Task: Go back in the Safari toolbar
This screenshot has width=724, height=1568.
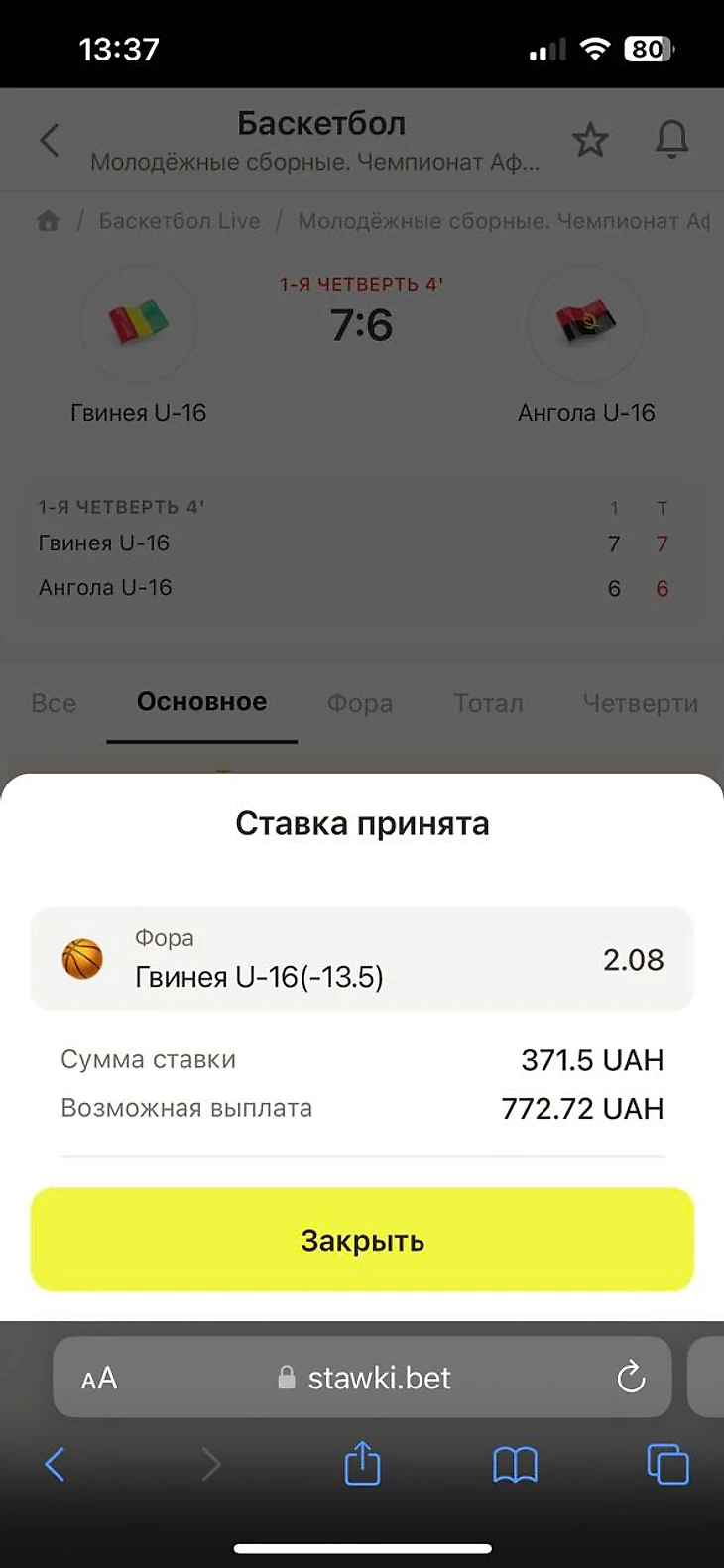Action: 56,1464
